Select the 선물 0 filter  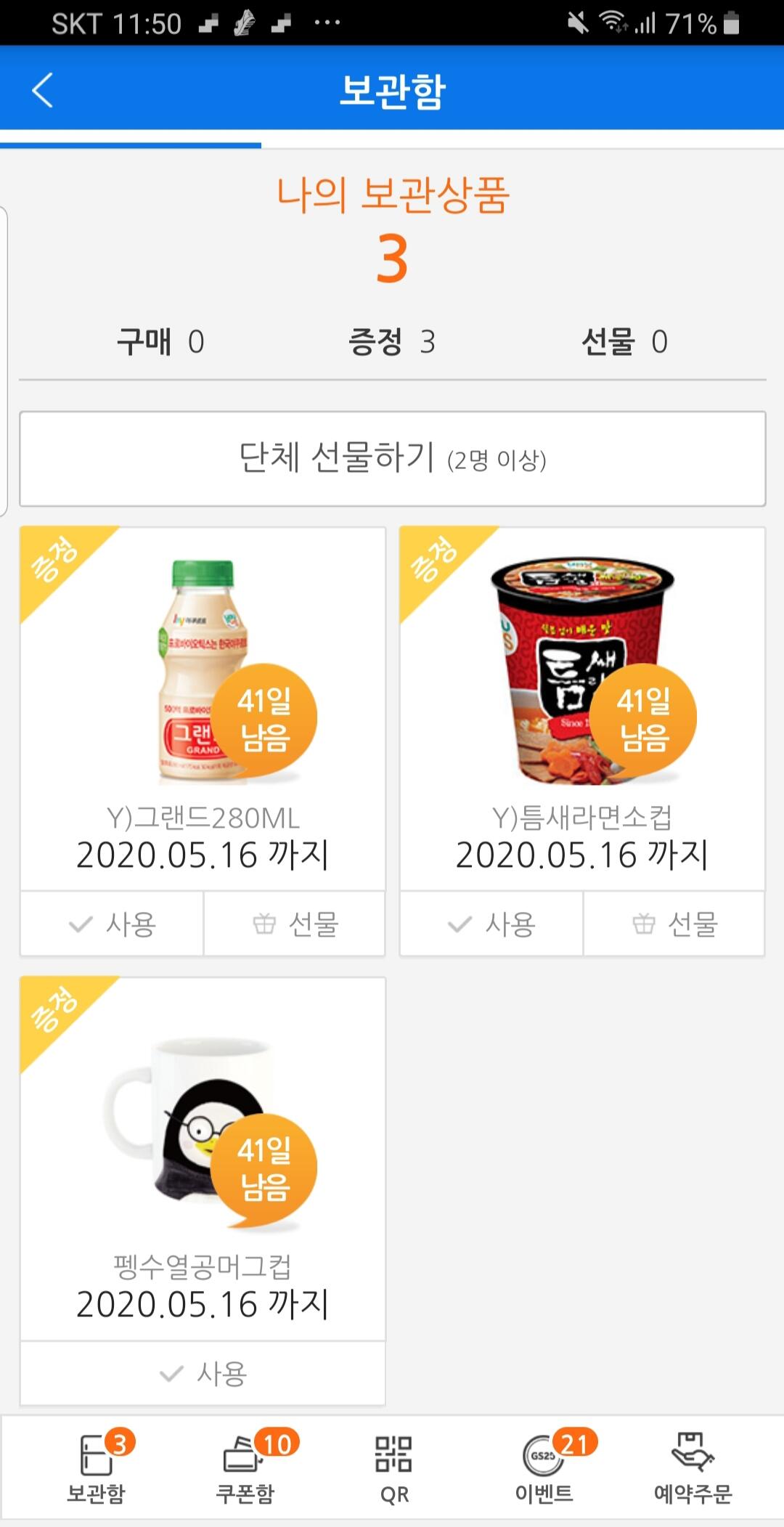(x=624, y=341)
